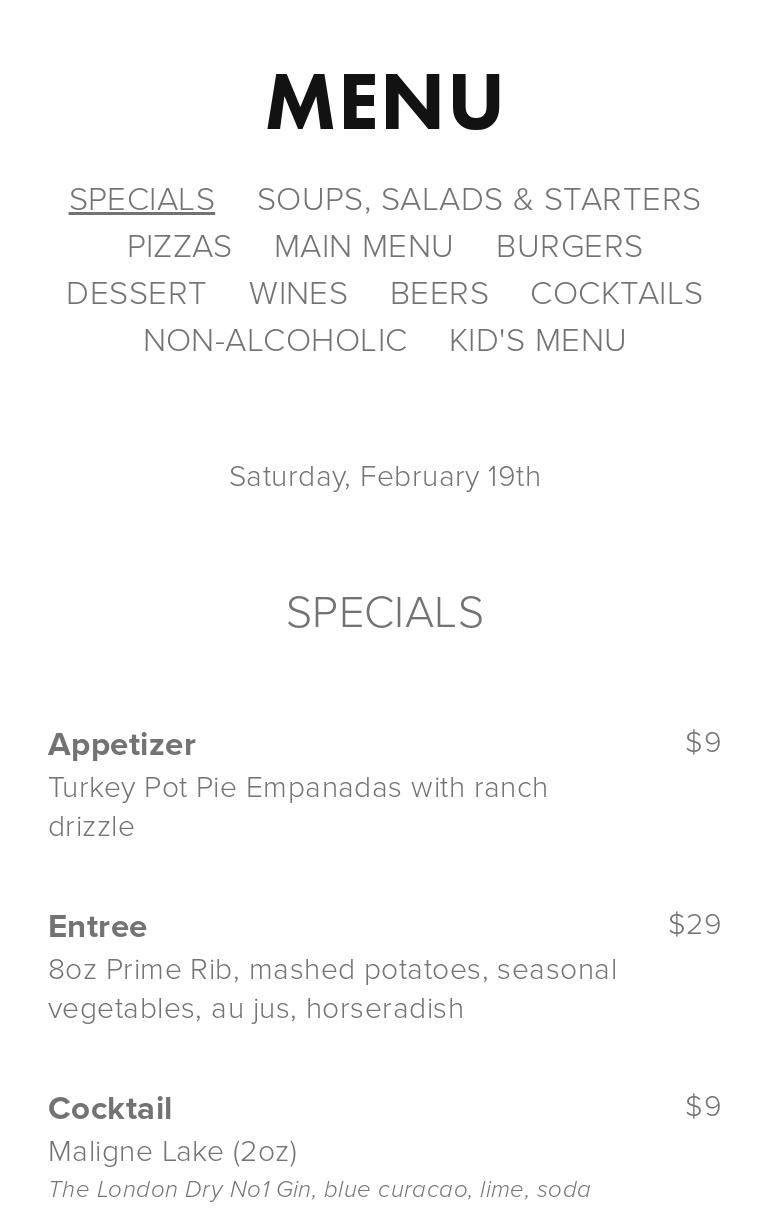Open the Dessert category
Image resolution: width=770 pixels, height=1213 pixels.
tap(136, 294)
